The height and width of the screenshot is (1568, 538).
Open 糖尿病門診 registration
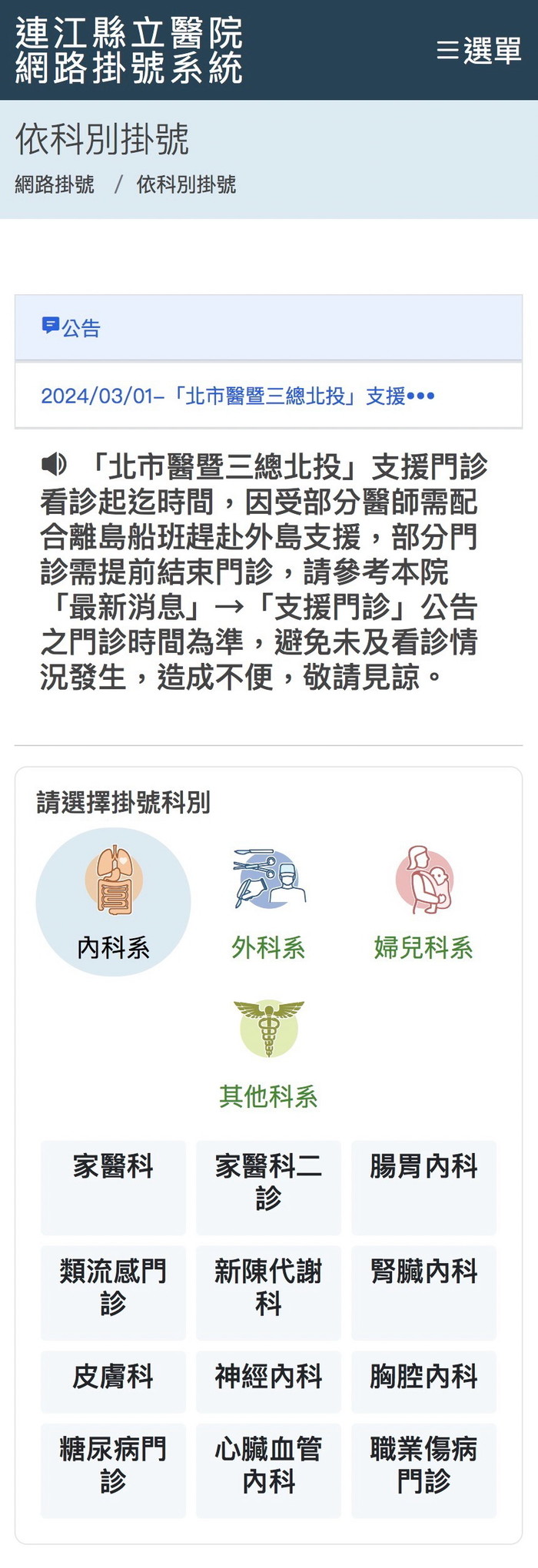coord(113,1470)
